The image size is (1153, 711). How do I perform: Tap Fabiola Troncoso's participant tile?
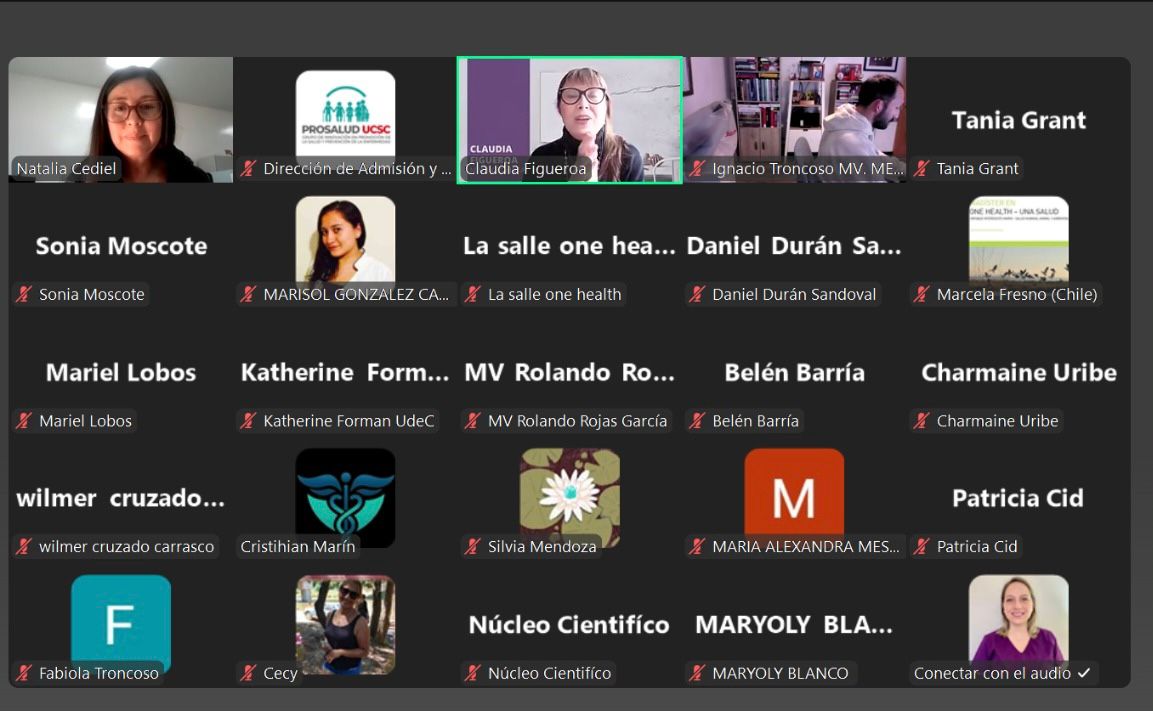pos(121,623)
